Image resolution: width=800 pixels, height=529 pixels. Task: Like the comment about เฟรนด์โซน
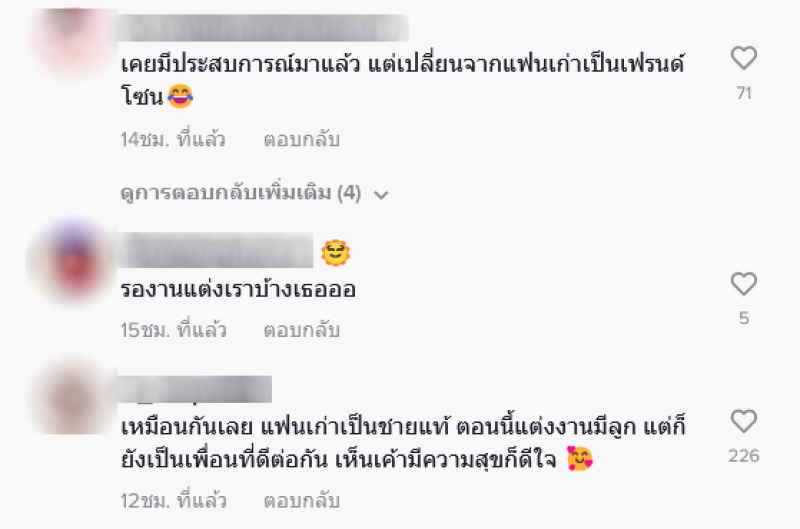click(743, 59)
